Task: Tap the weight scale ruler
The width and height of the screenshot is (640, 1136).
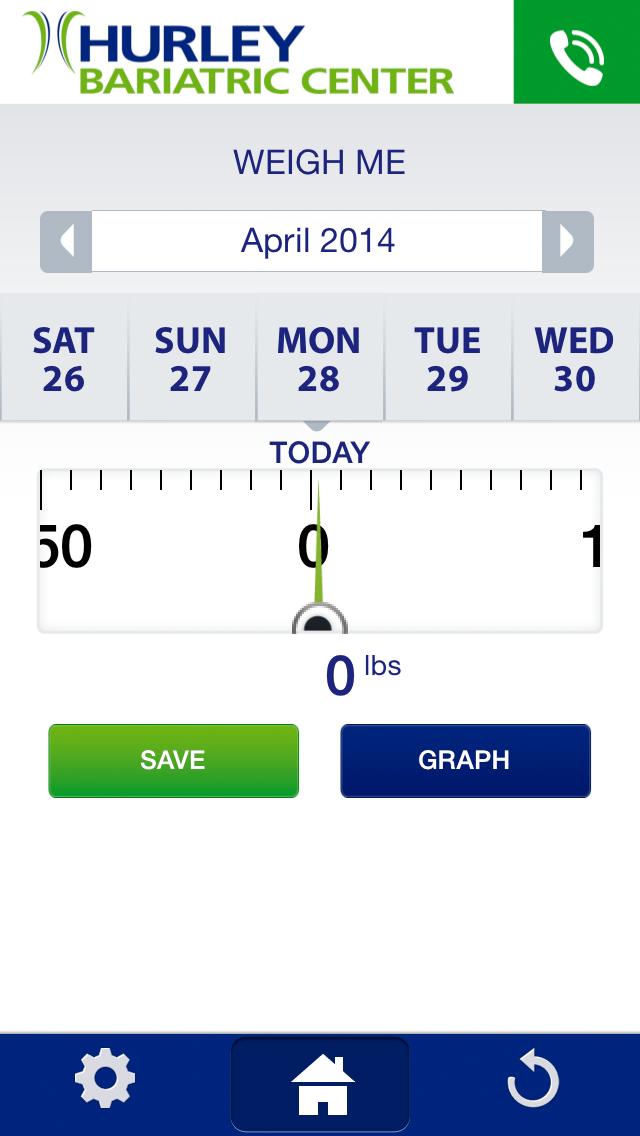Action: (x=320, y=550)
